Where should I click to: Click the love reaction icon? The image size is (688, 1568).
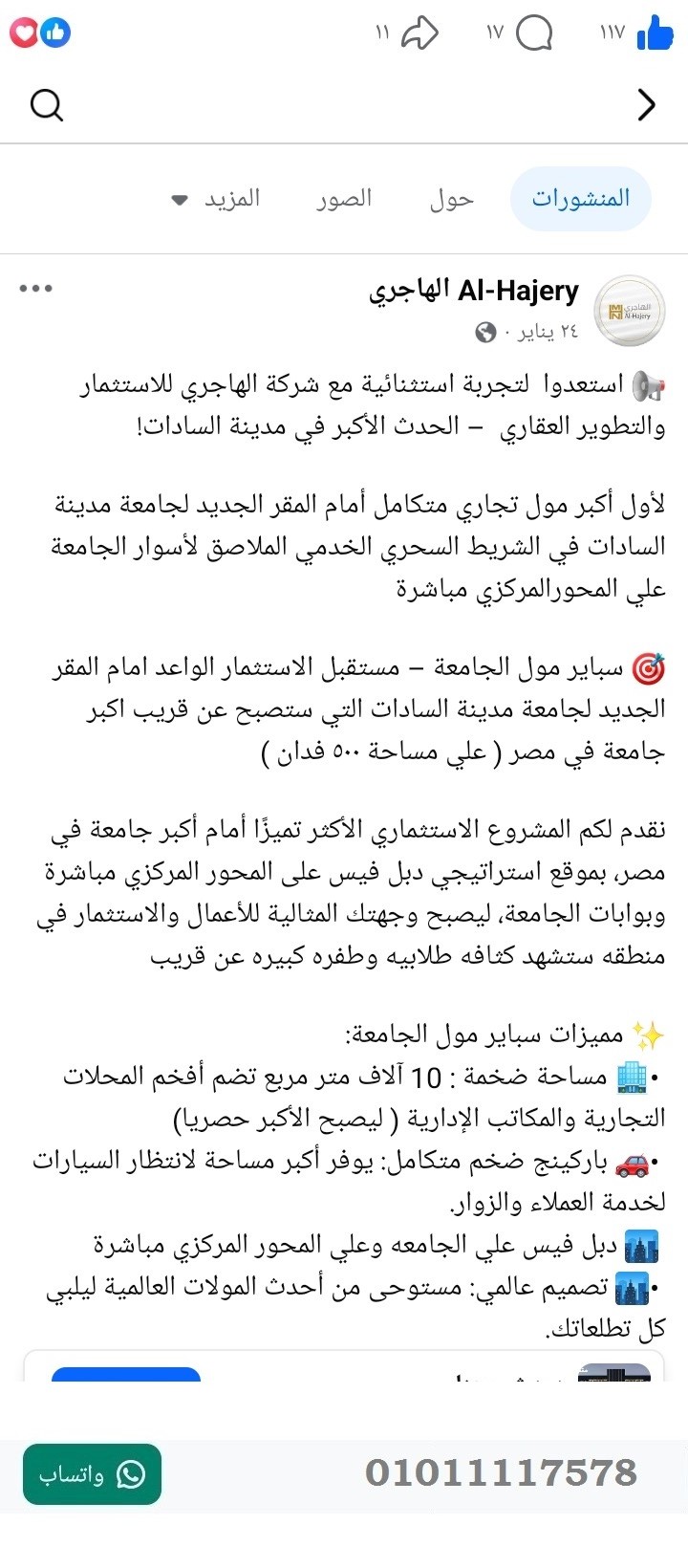point(25,32)
